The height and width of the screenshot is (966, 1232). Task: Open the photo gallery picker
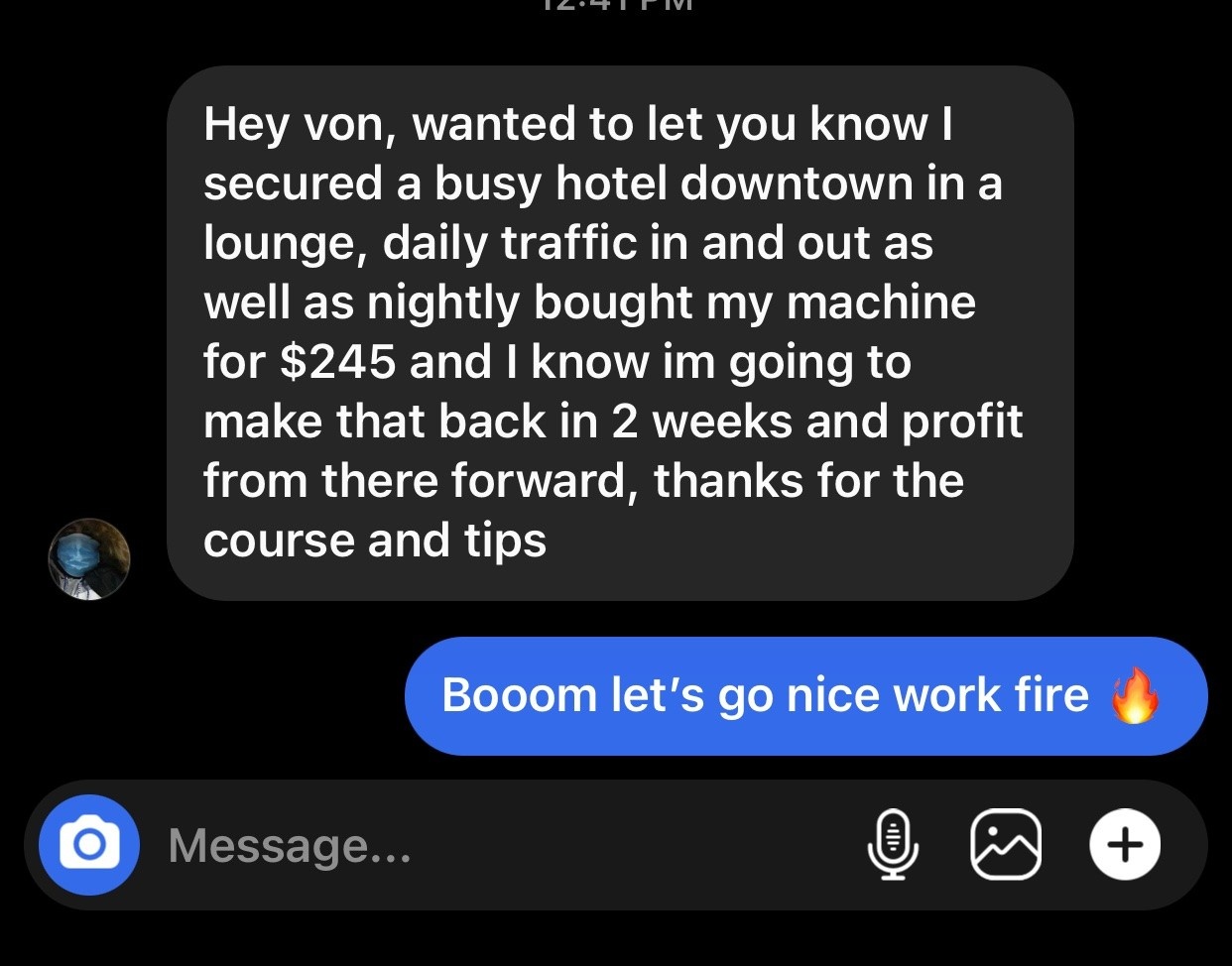pyautogui.click(x=1006, y=845)
